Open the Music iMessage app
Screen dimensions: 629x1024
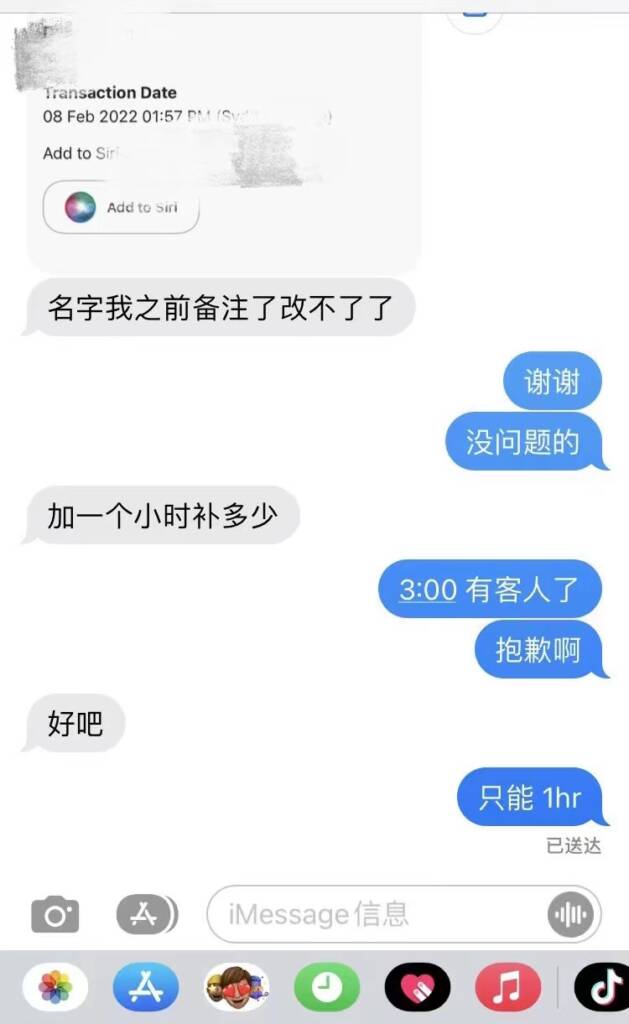coord(507,989)
